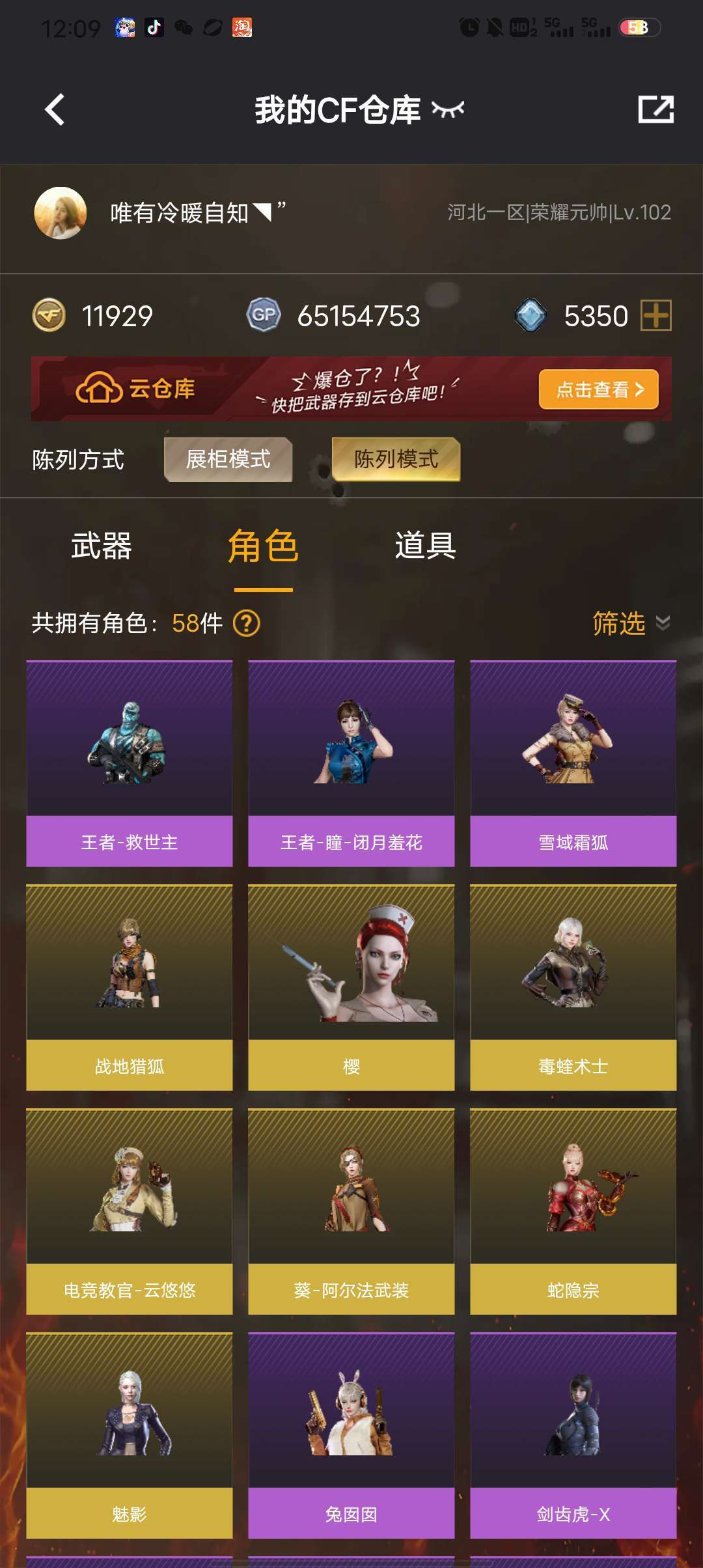Open the 电竞教官-云悠悠 character card
Screen dimensions: 703x1568
click(x=130, y=1211)
